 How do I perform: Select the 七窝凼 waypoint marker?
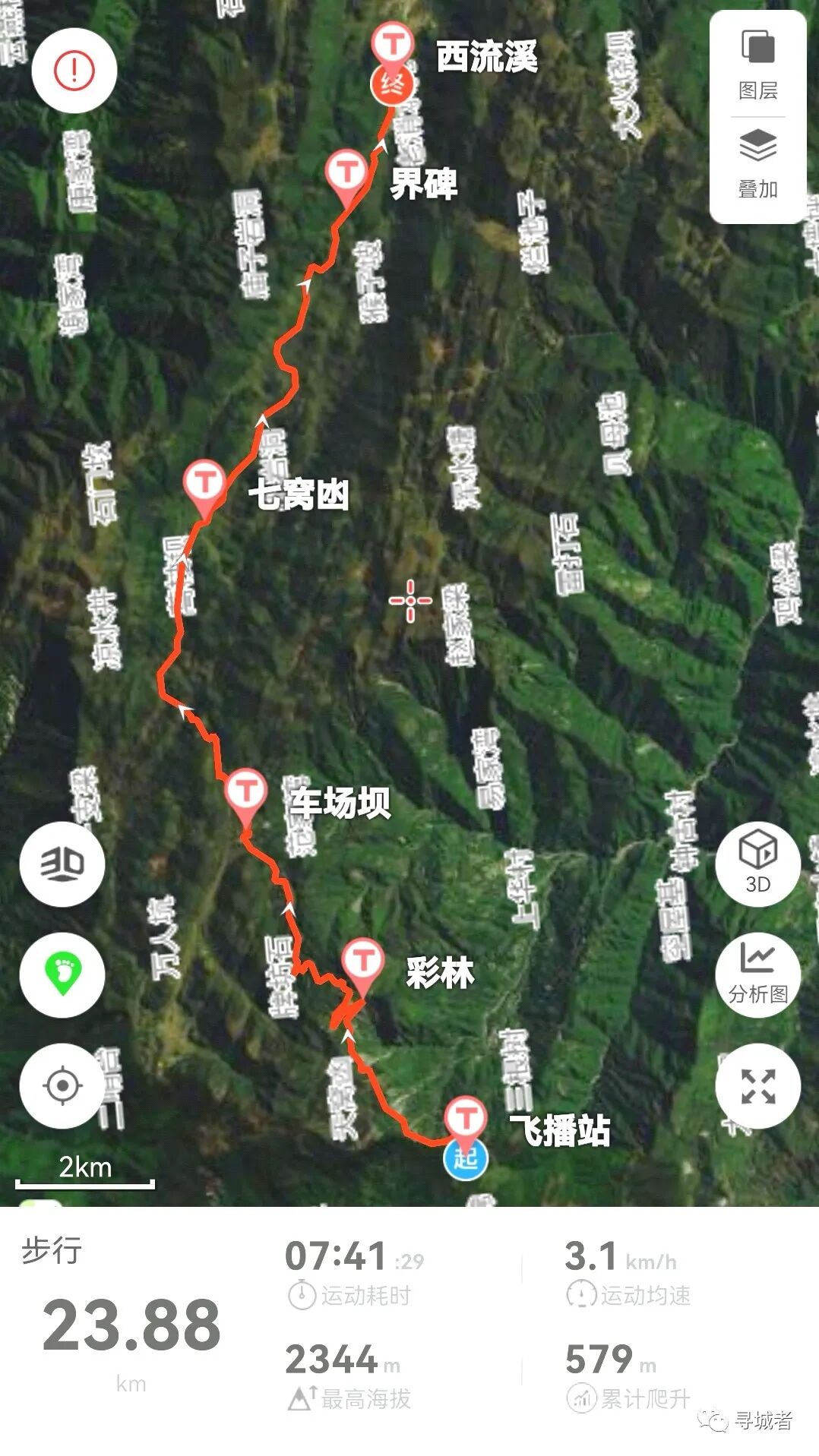[204, 482]
